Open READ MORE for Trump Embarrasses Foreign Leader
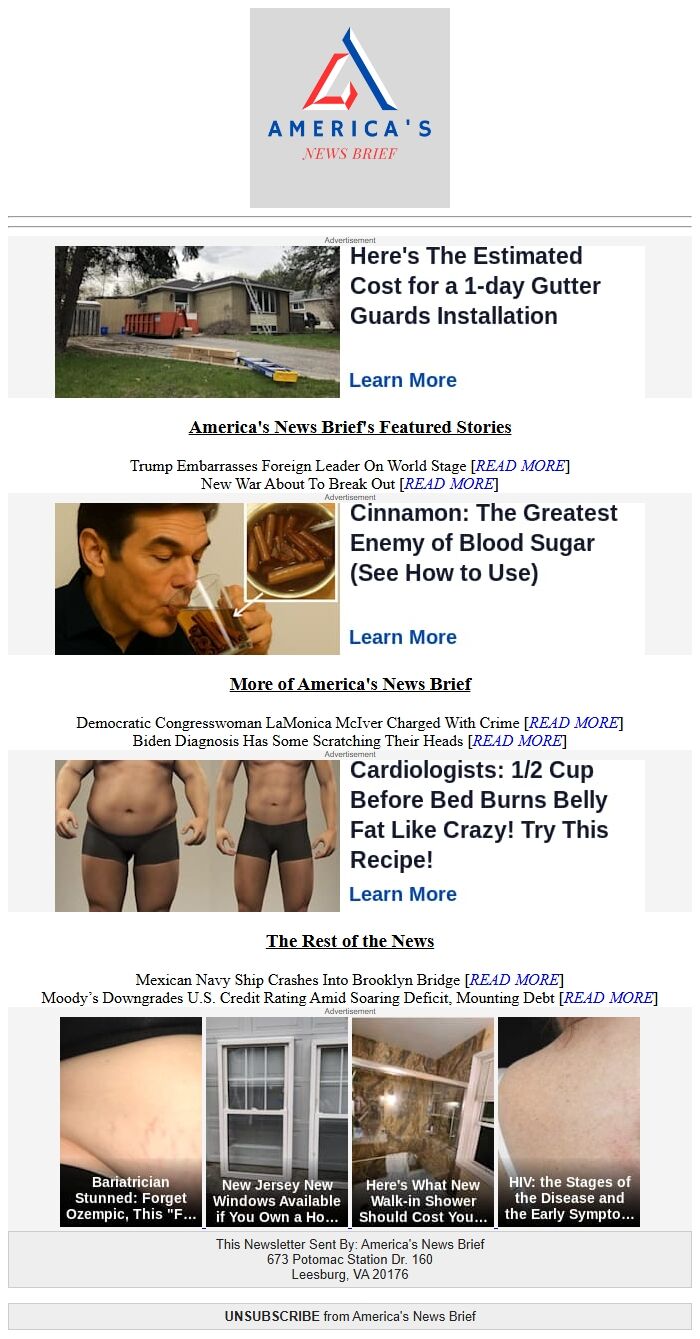The width and height of the screenshot is (700, 1339). point(520,466)
